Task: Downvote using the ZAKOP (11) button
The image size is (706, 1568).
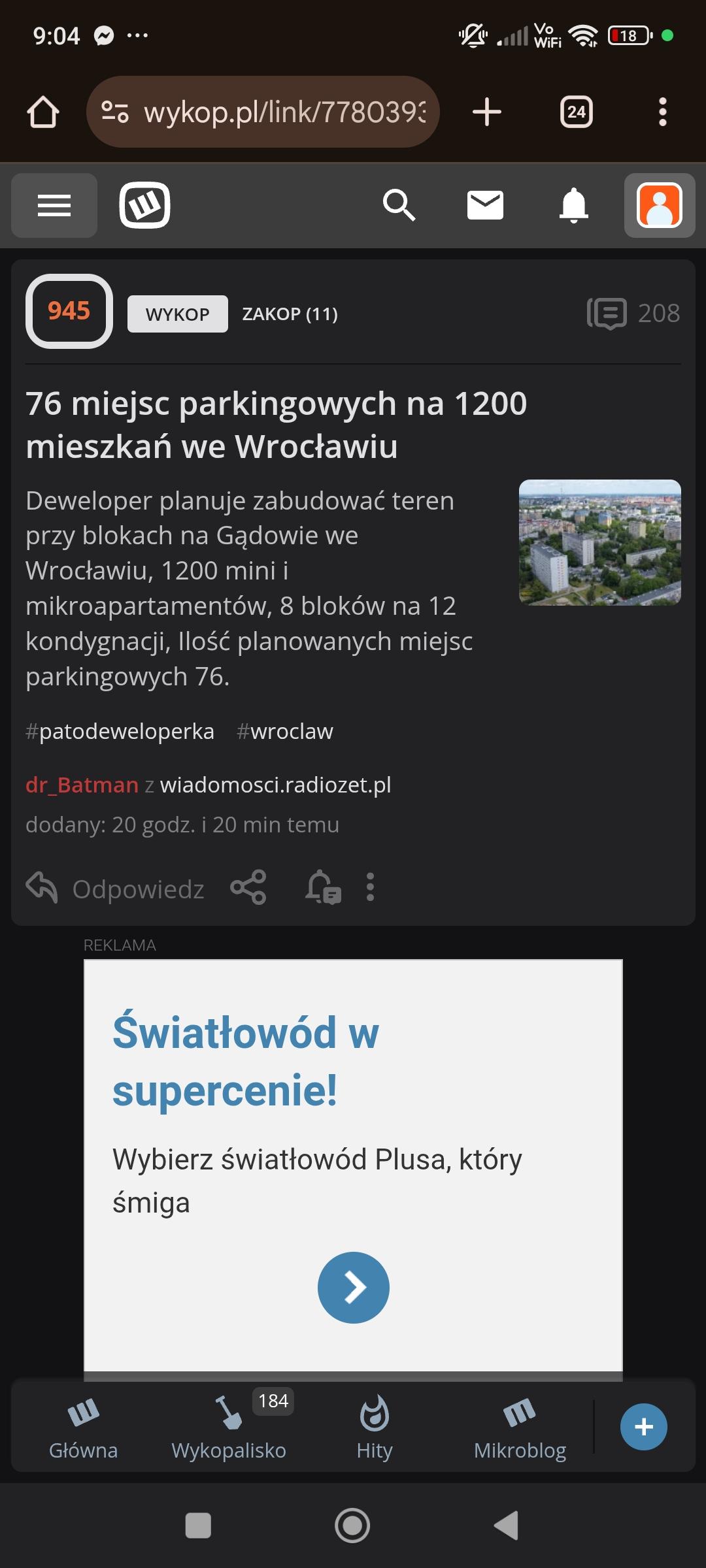Action: pyautogui.click(x=290, y=314)
